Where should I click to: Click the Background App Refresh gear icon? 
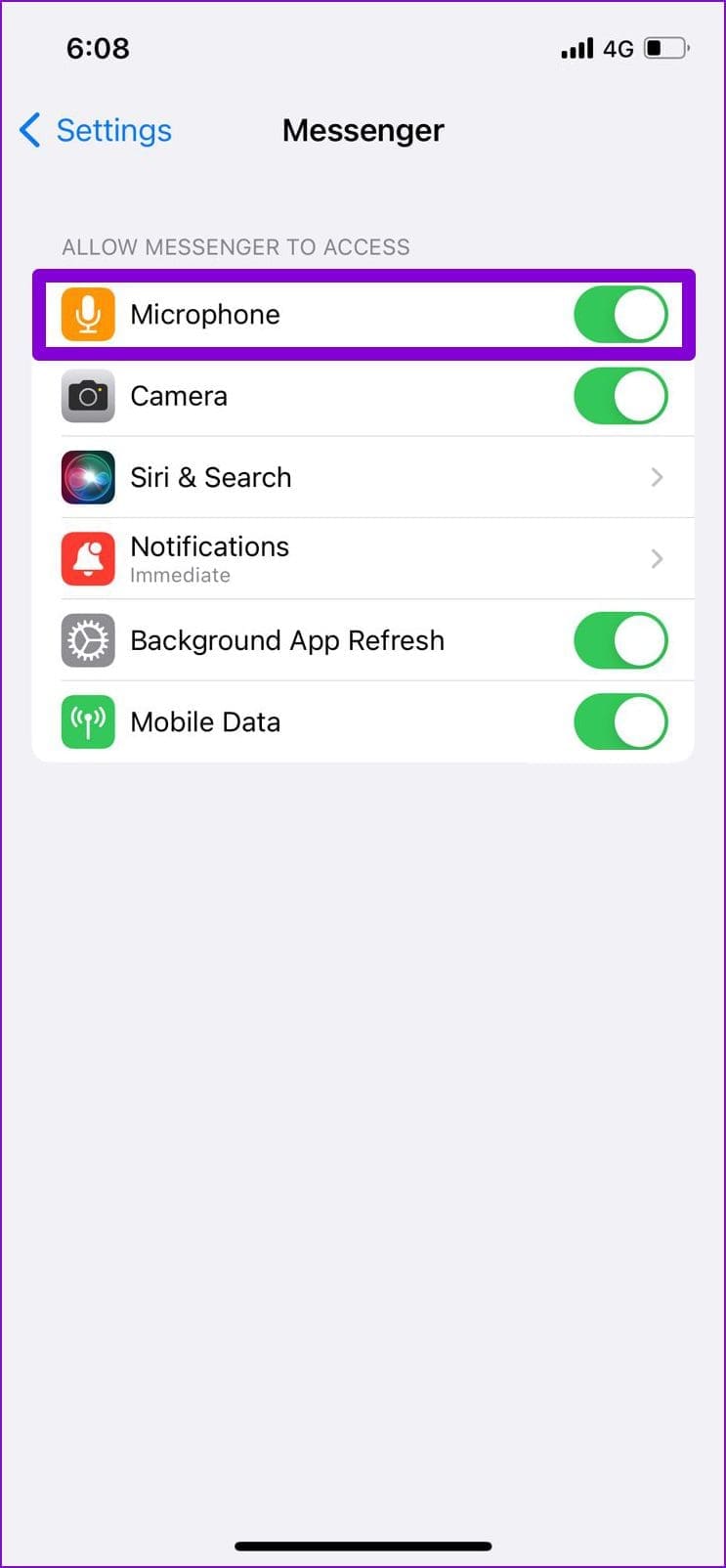coord(88,640)
